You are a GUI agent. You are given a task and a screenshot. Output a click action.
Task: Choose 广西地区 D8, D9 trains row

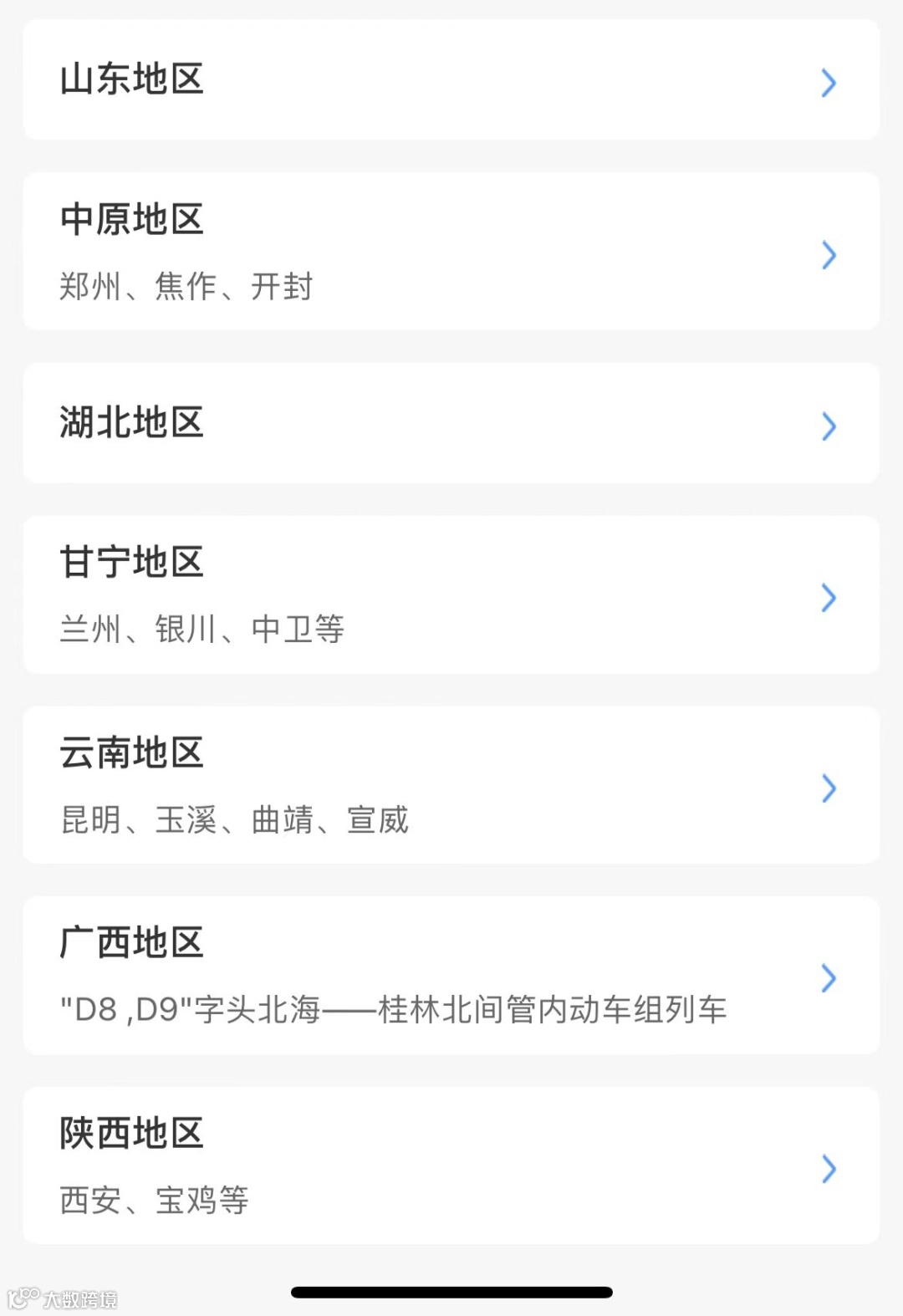tap(451, 975)
